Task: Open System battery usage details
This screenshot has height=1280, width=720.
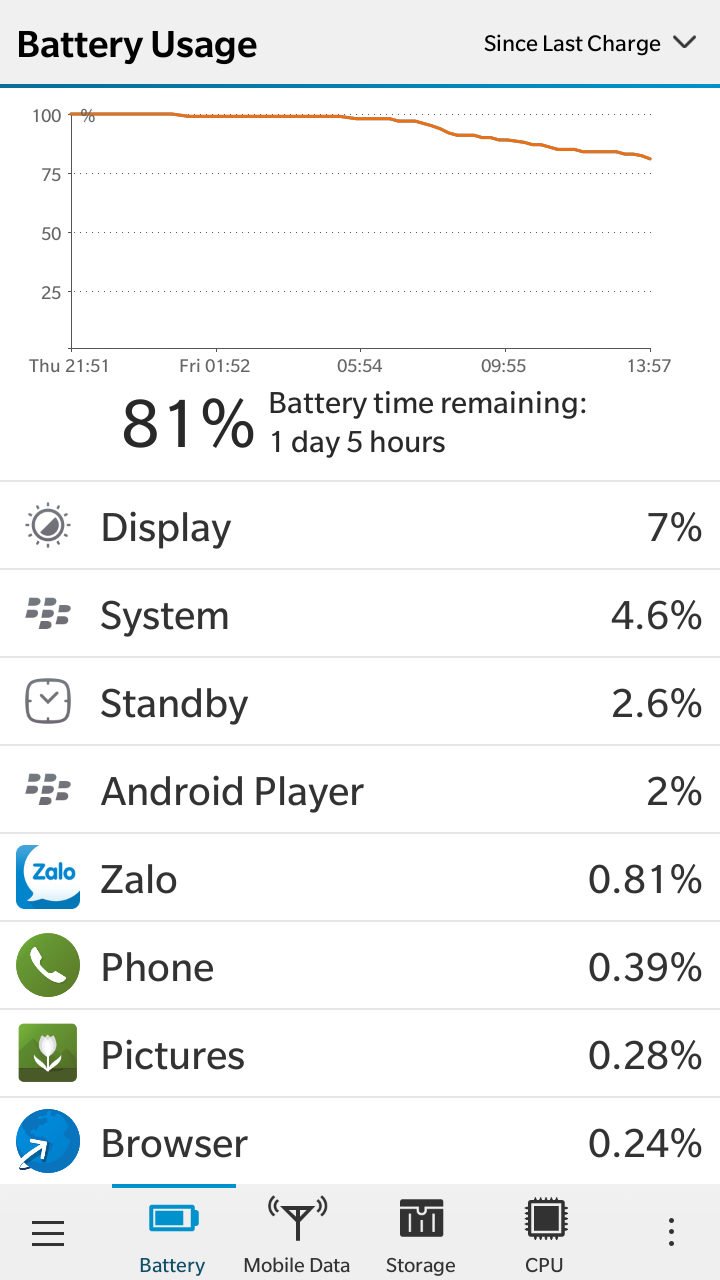Action: [x=360, y=614]
